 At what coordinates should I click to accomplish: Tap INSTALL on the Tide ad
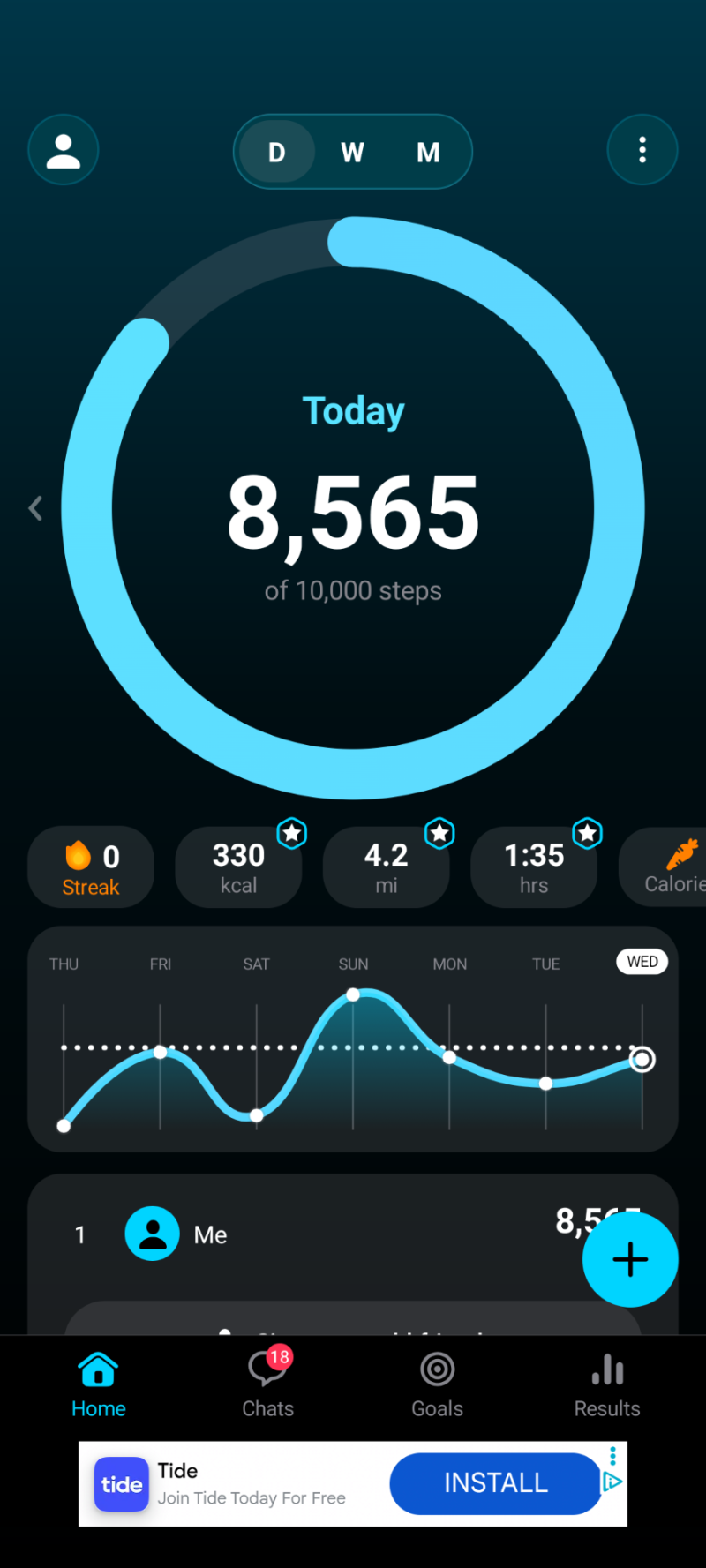pyautogui.click(x=495, y=1483)
